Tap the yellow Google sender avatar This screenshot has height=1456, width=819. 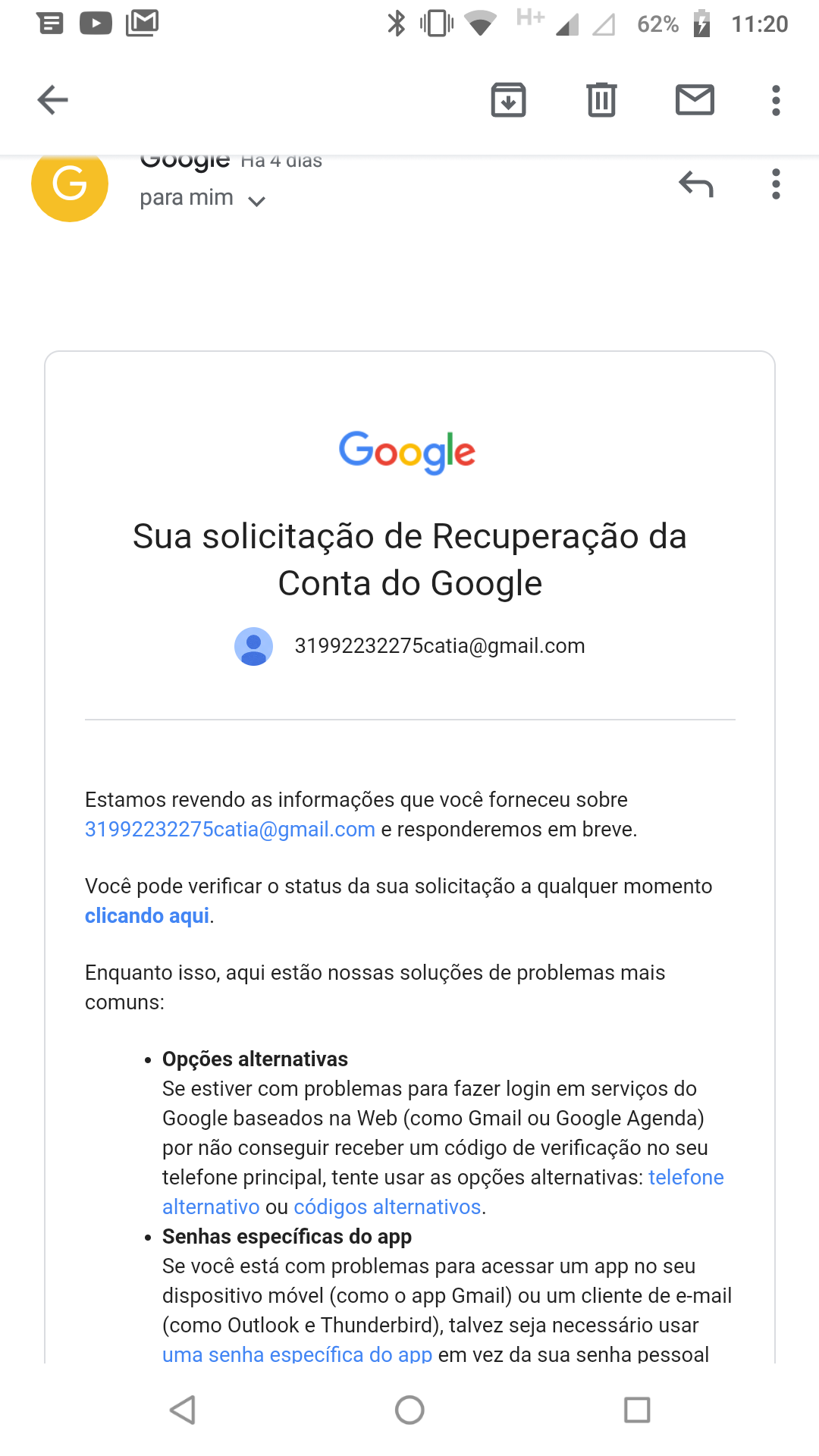pos(70,184)
